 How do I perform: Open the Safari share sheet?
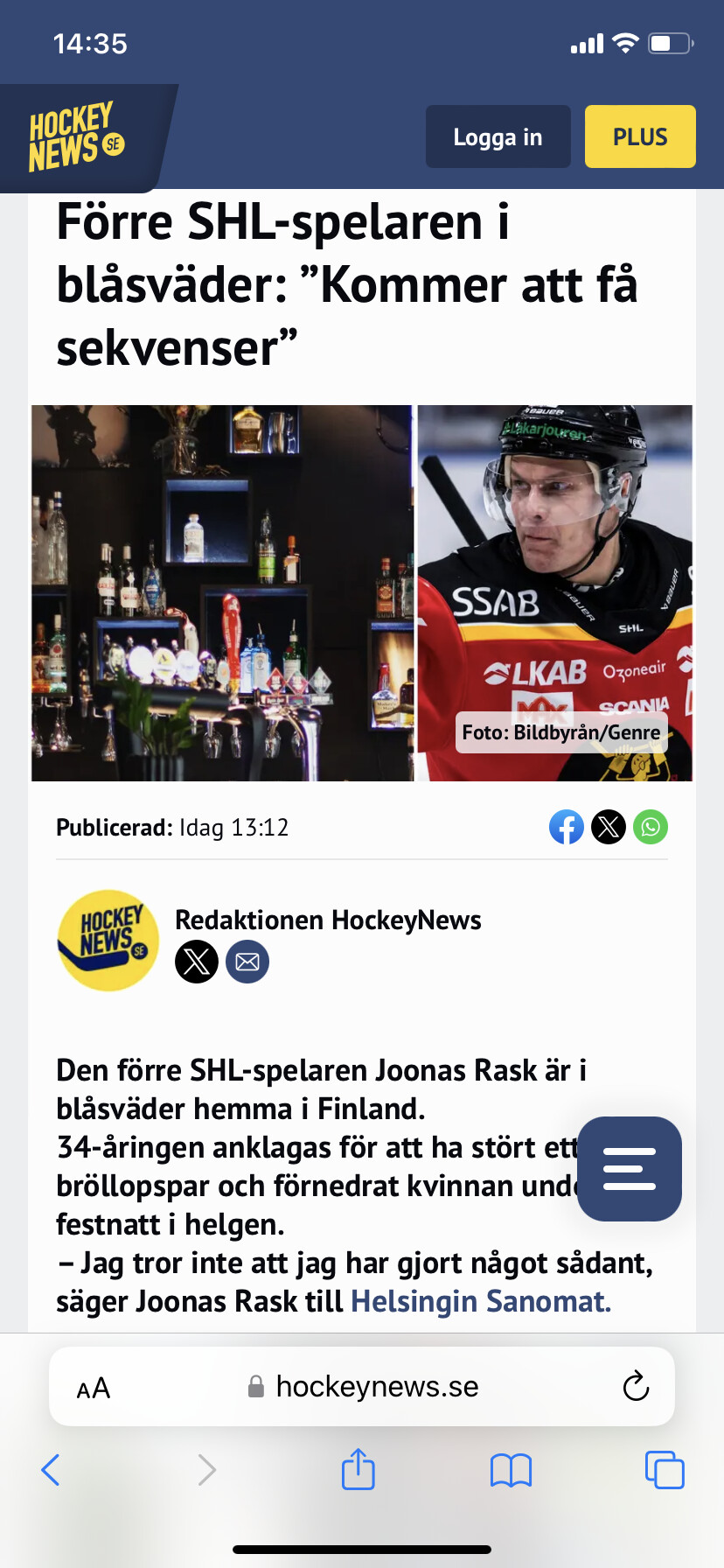coord(359,1469)
